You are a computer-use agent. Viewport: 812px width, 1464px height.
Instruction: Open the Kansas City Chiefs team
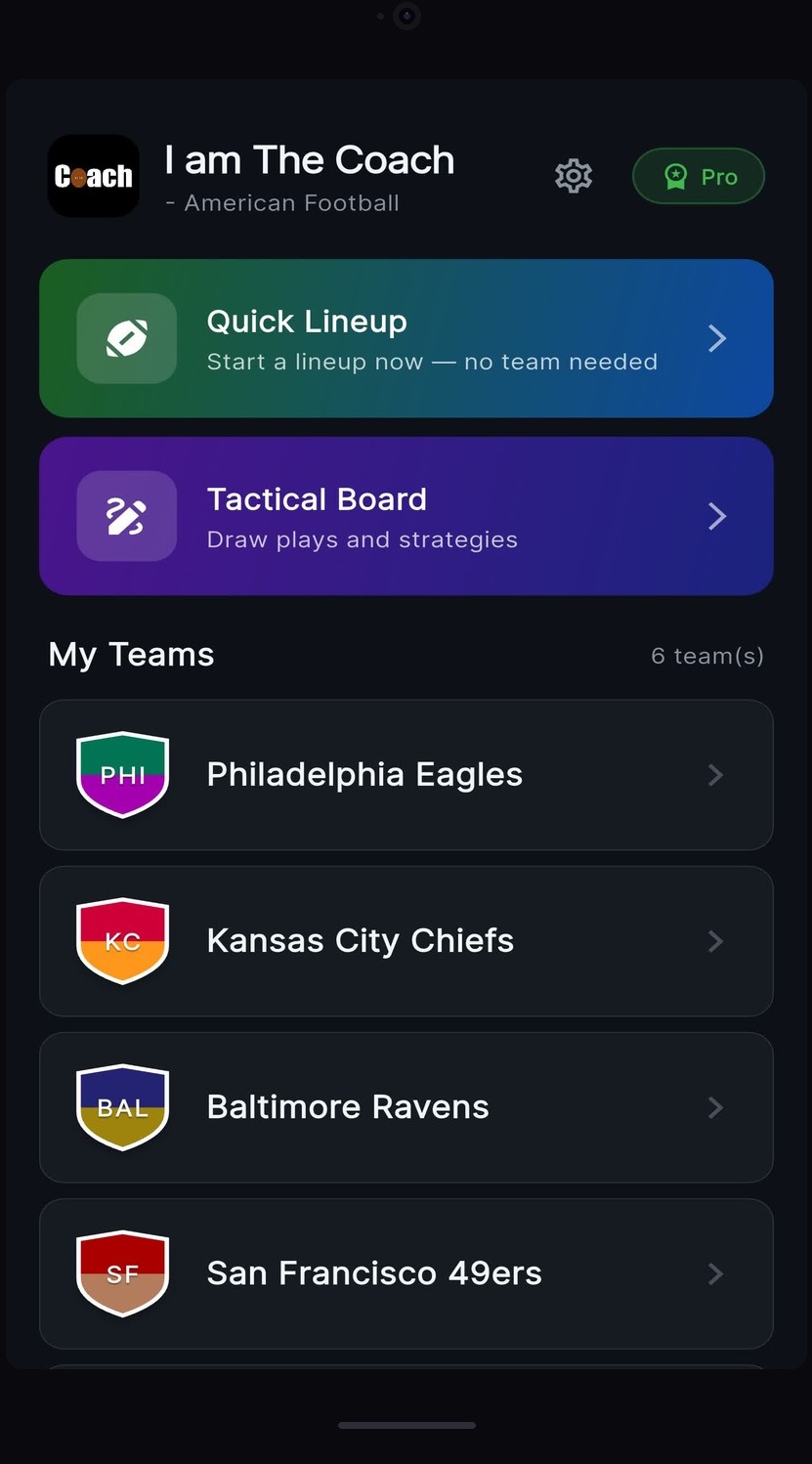pos(406,940)
